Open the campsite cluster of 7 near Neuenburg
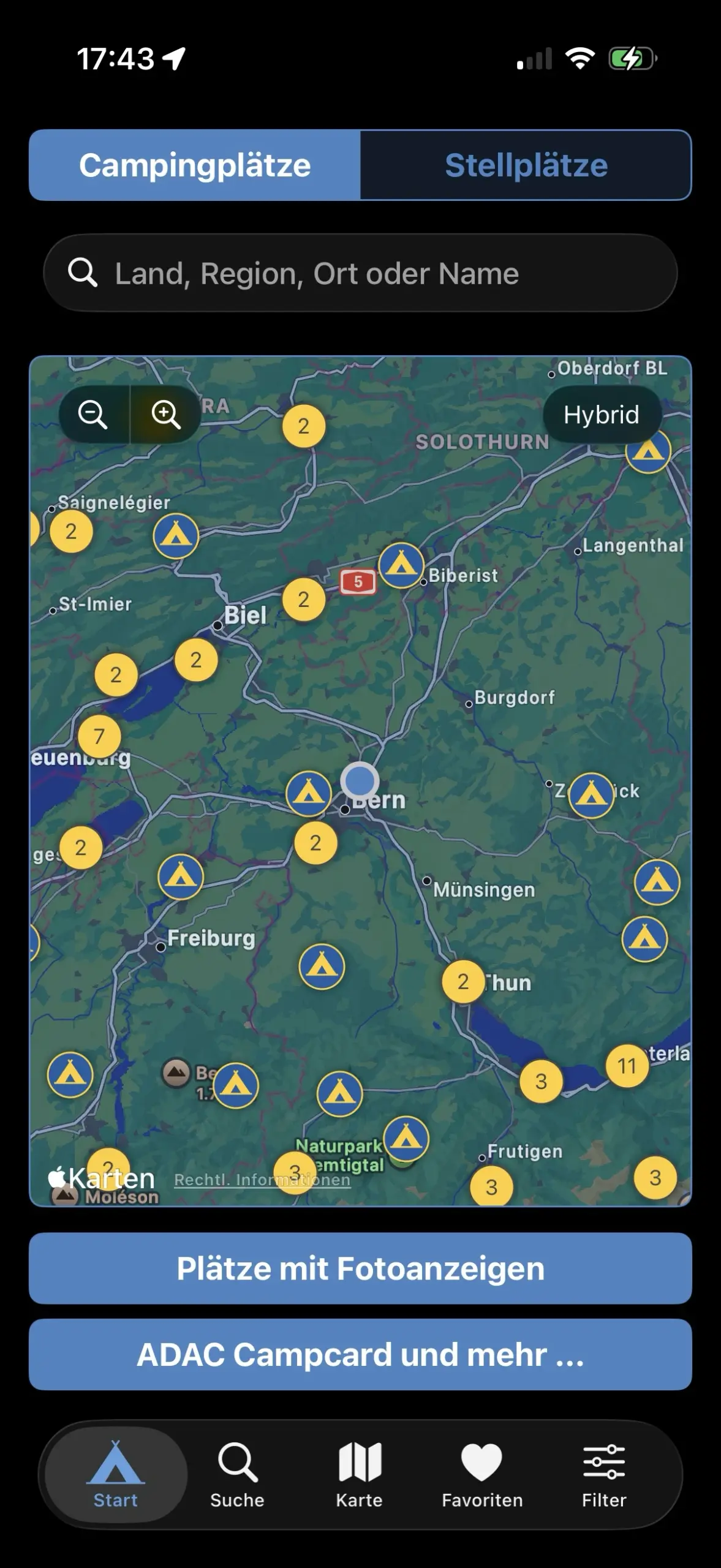 (x=99, y=736)
